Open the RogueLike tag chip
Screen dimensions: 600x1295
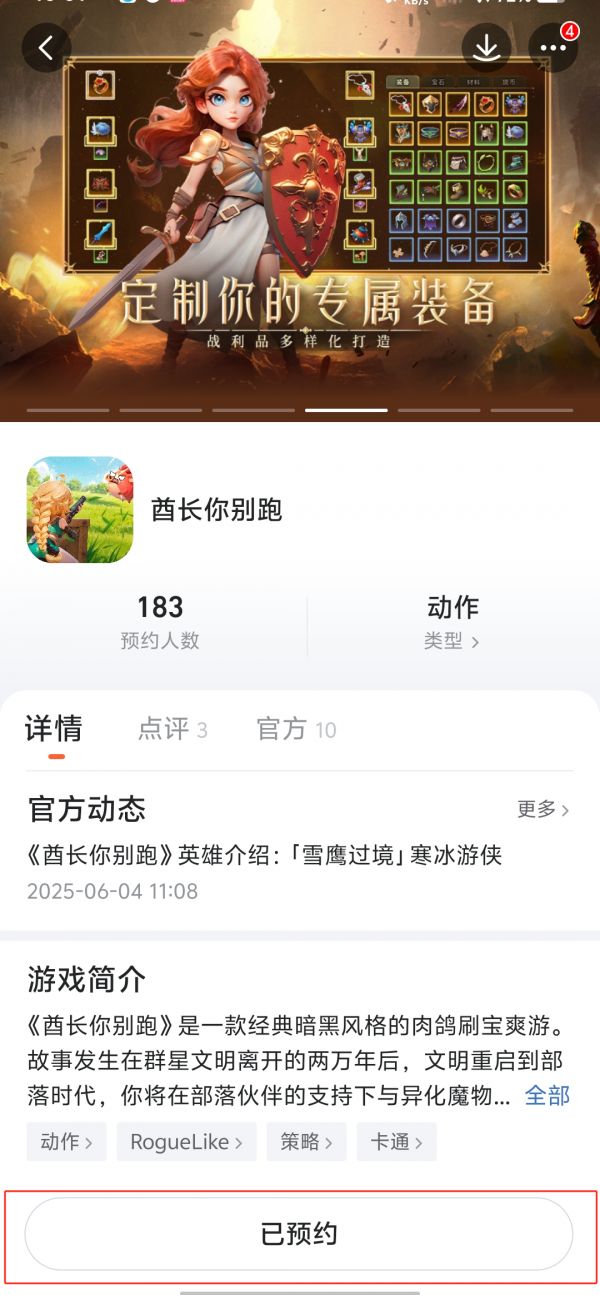tap(186, 1142)
